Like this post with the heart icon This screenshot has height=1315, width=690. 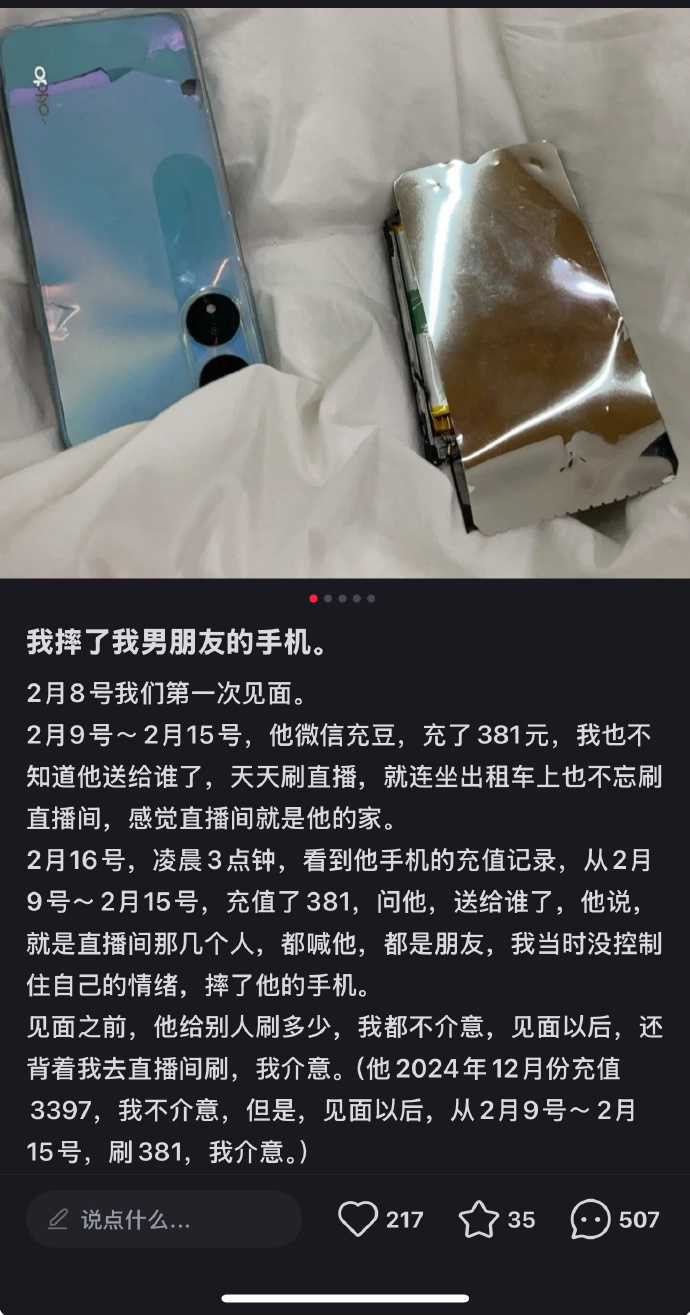pyautogui.click(x=358, y=1219)
